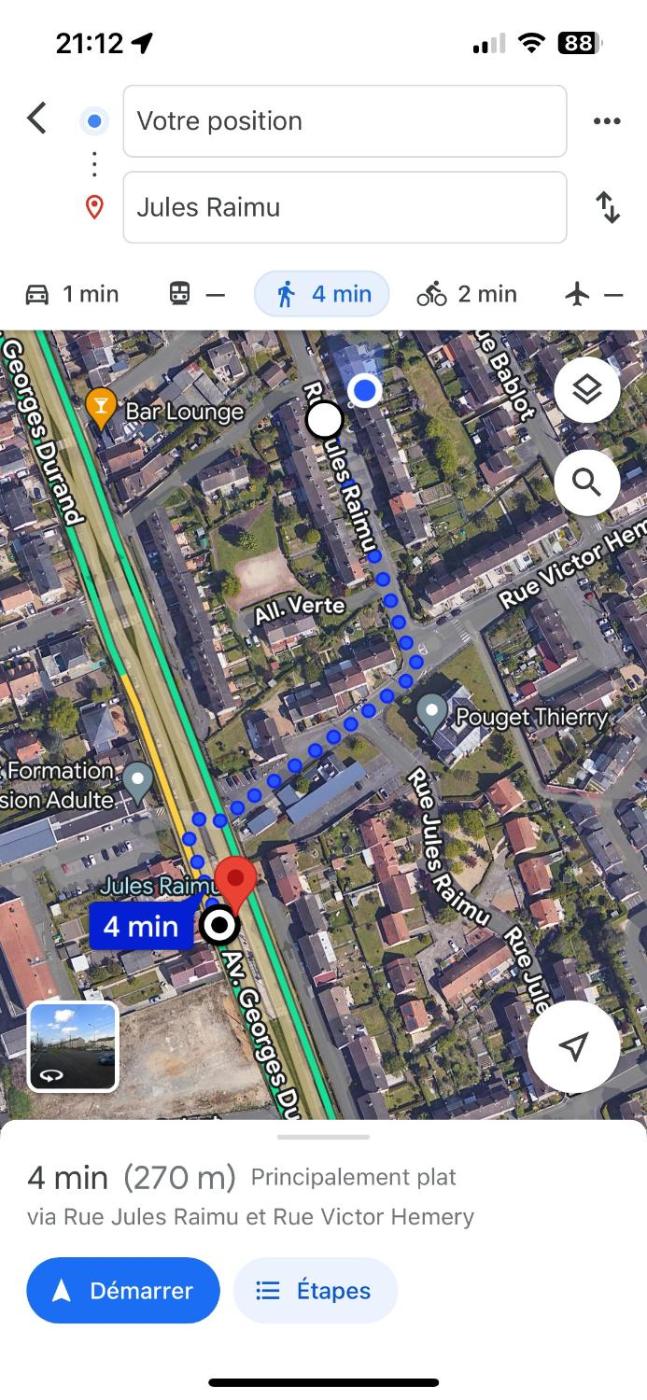647x1400 pixels.
Task: Recenter map on my location
Action: pos(573,1046)
